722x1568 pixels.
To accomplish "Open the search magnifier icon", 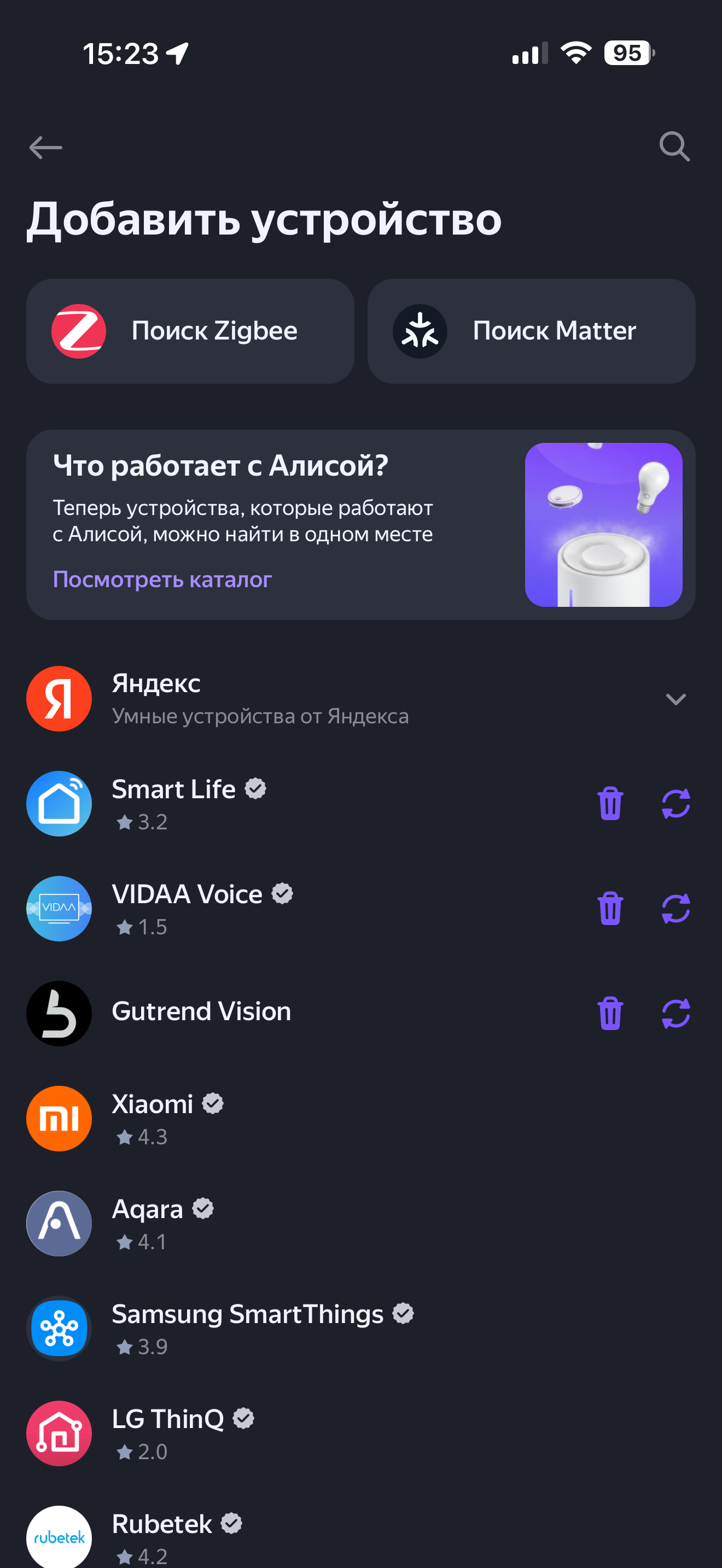I will tap(674, 147).
